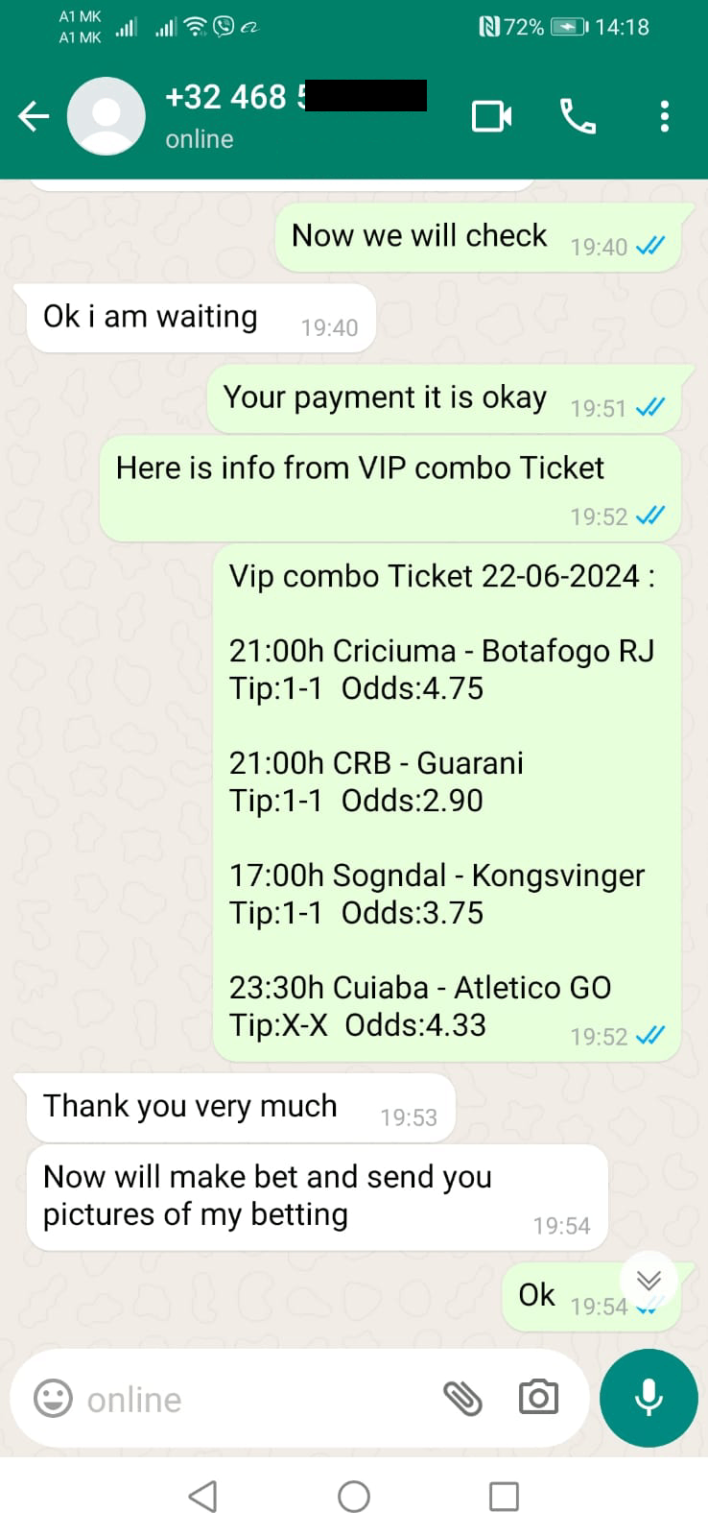Jump to the latest message
708x1536 pixels.
point(649,1281)
